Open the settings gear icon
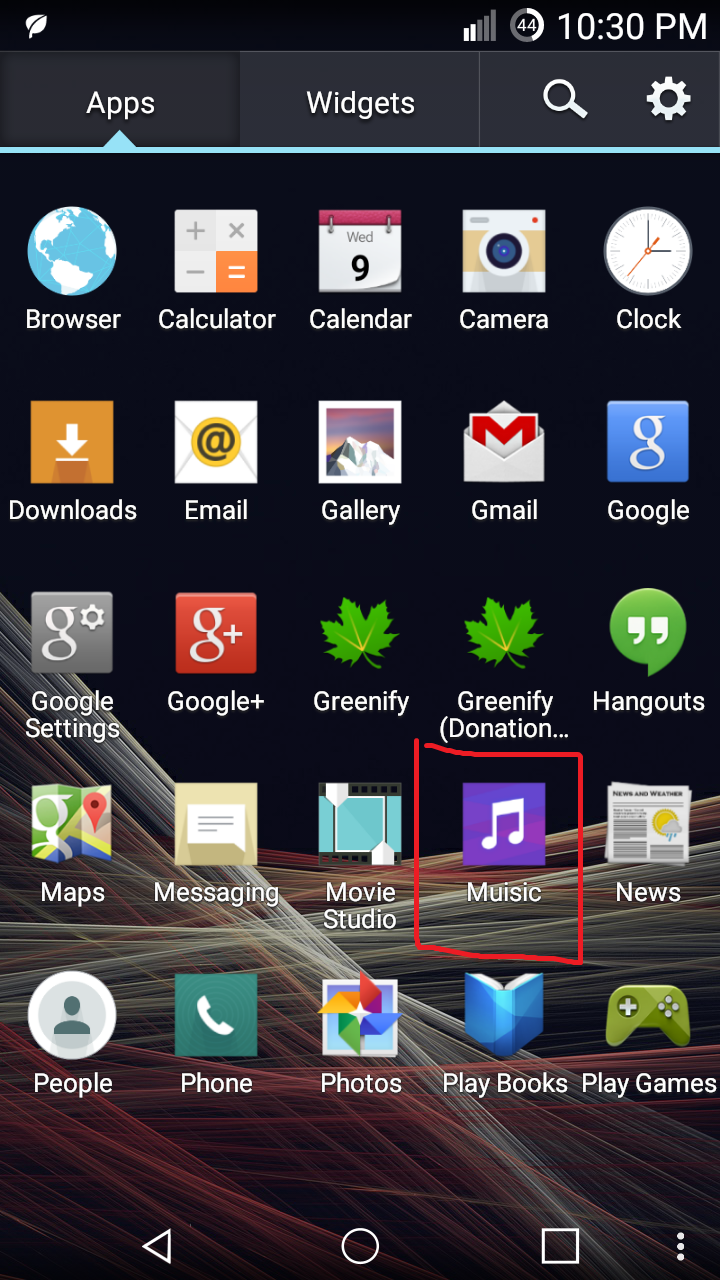Viewport: 720px width, 1280px height. pos(668,100)
